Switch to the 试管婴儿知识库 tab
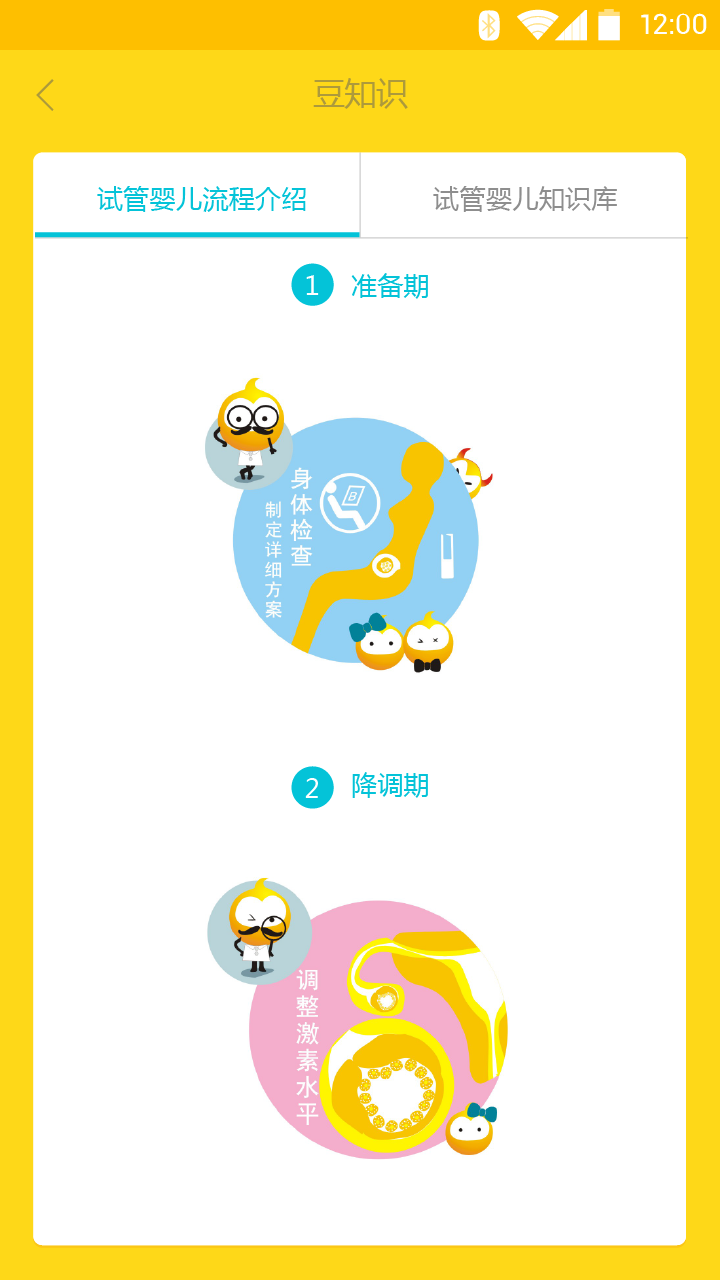The width and height of the screenshot is (720, 1280). [524, 199]
